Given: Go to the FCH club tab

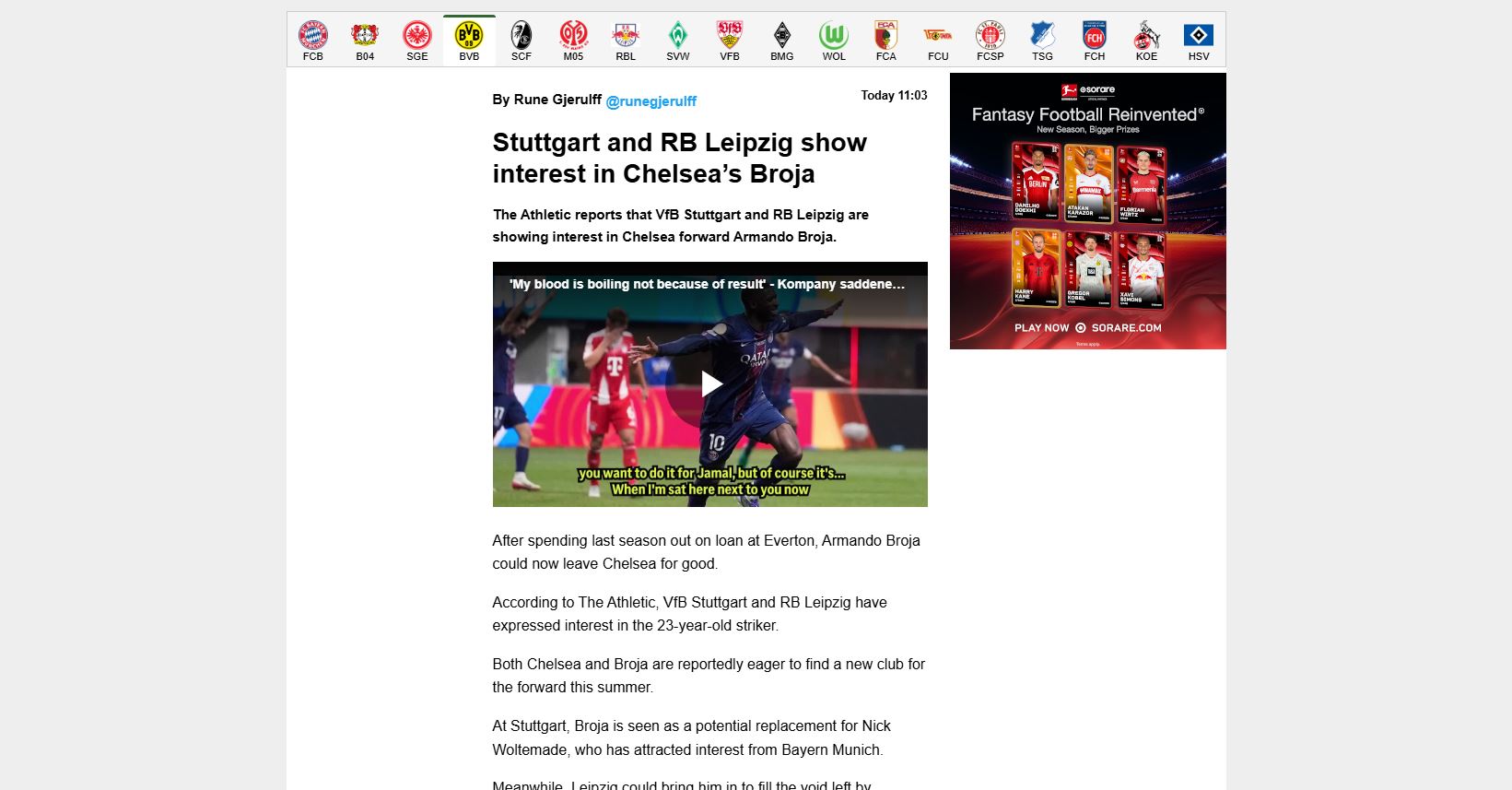Looking at the screenshot, I should 1095,41.
